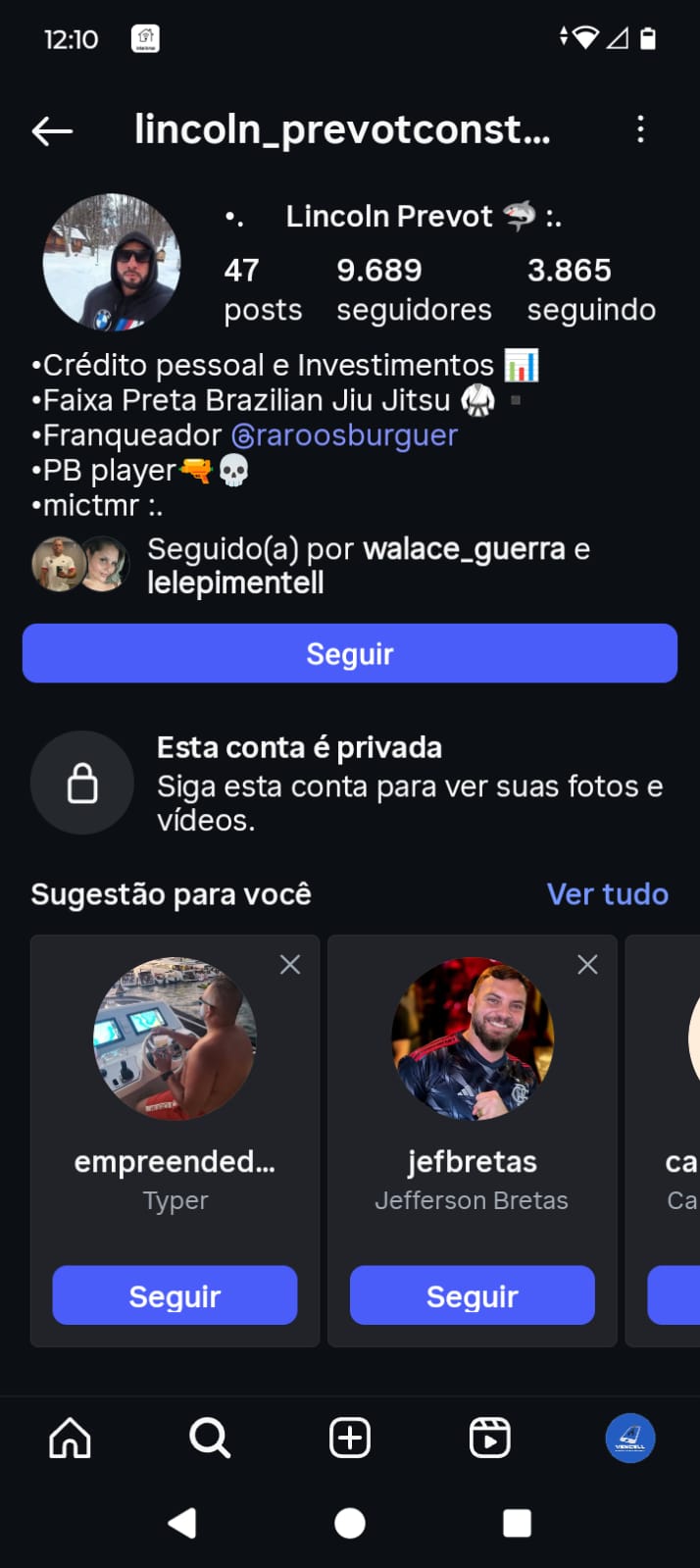Switch to the Reels tab

[x=490, y=1439]
